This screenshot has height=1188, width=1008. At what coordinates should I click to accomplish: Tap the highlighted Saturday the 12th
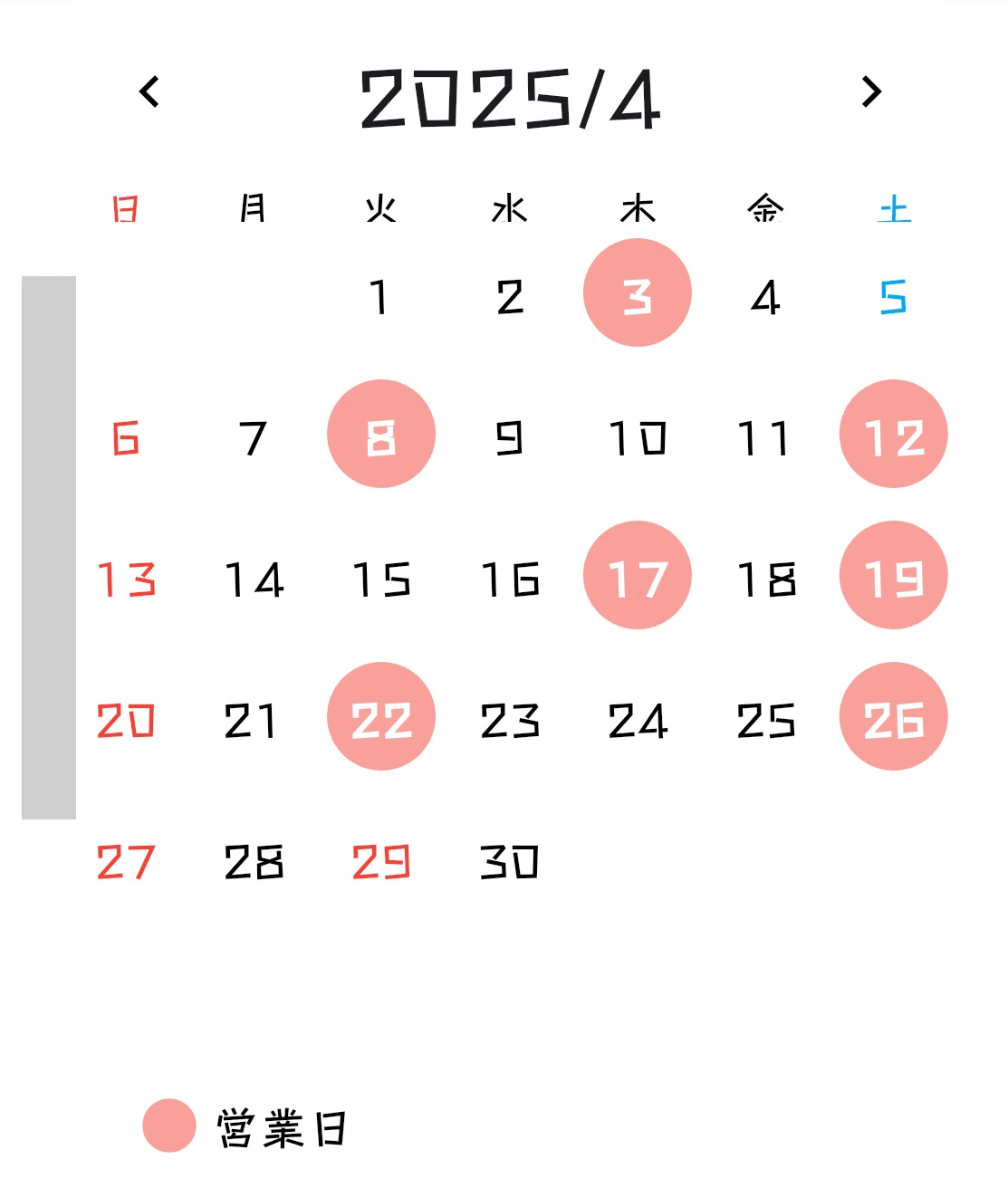tap(894, 434)
